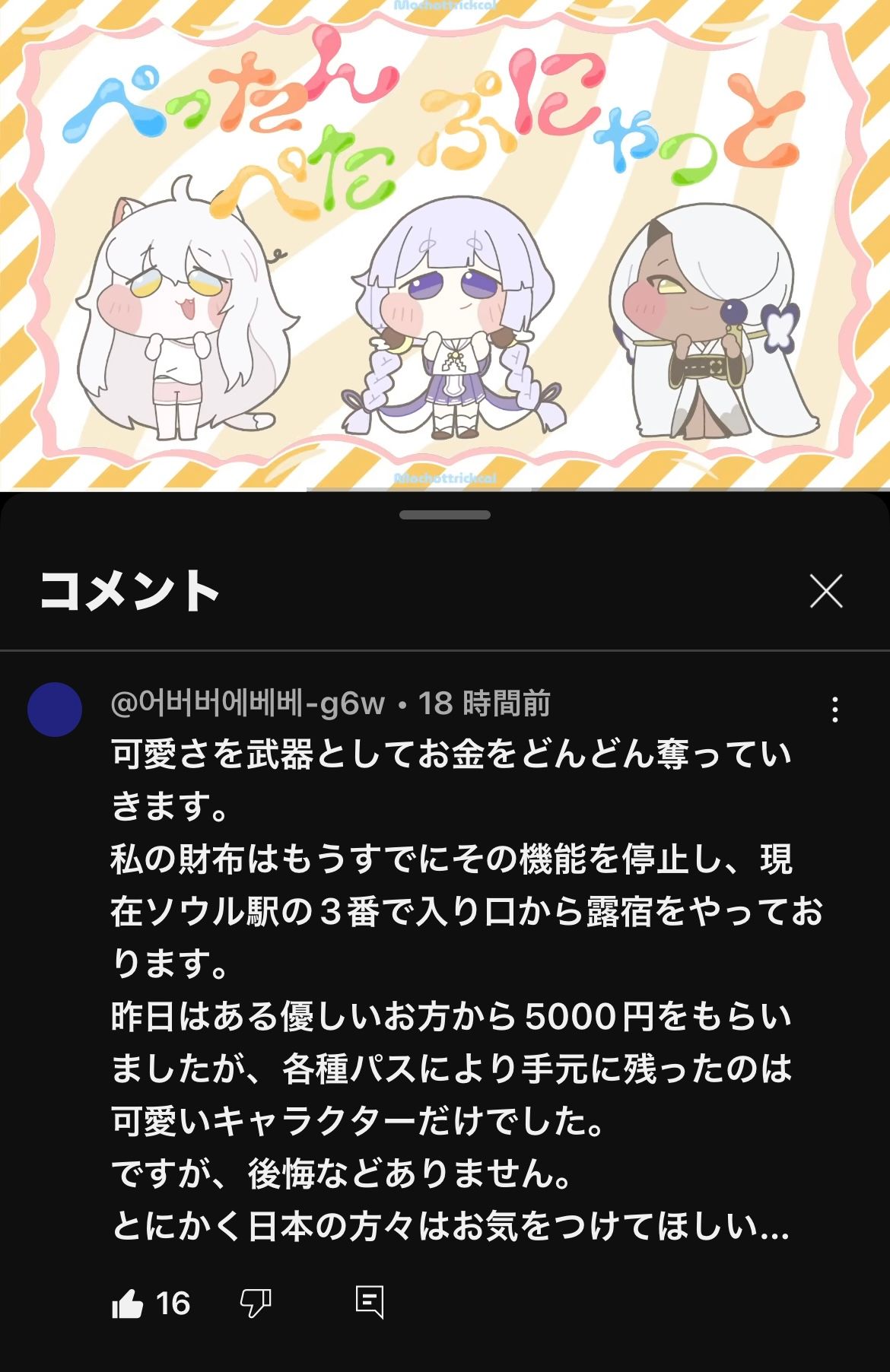Viewport: 890px width, 1372px height.
Task: Dislike the comment by @어버버에베베-g6w
Action: (256, 1304)
